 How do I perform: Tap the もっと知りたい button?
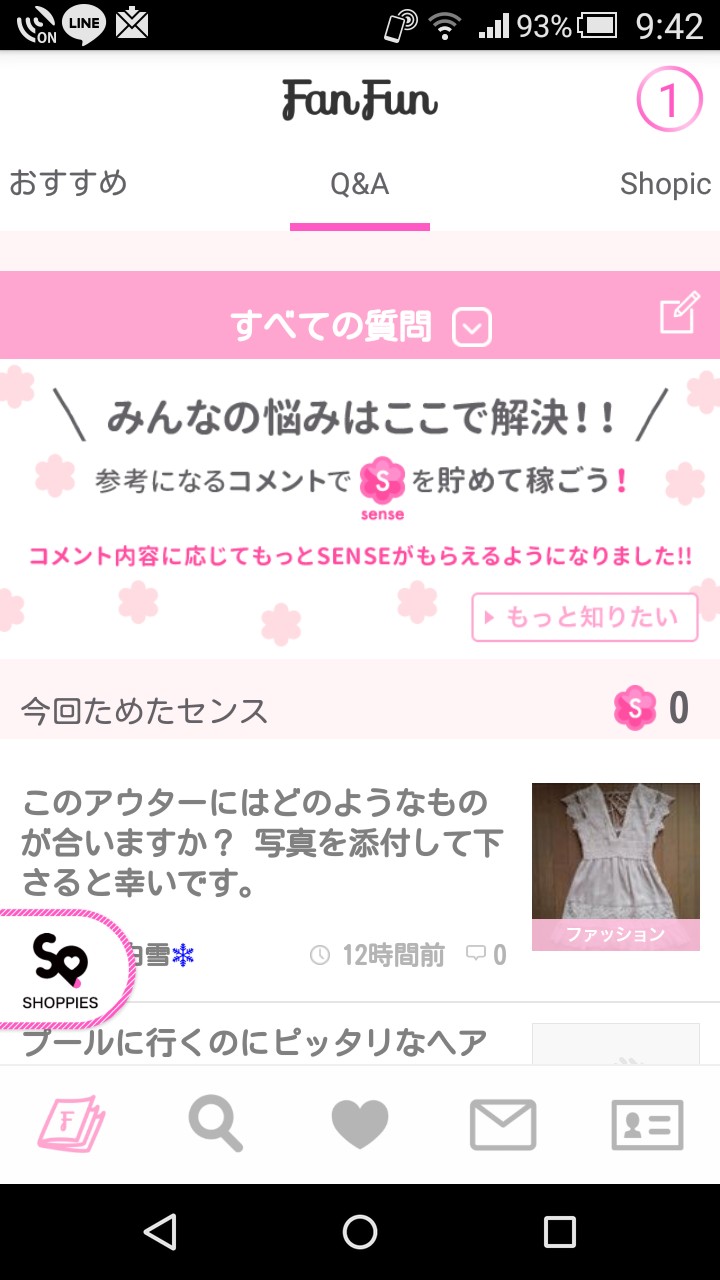tap(585, 617)
